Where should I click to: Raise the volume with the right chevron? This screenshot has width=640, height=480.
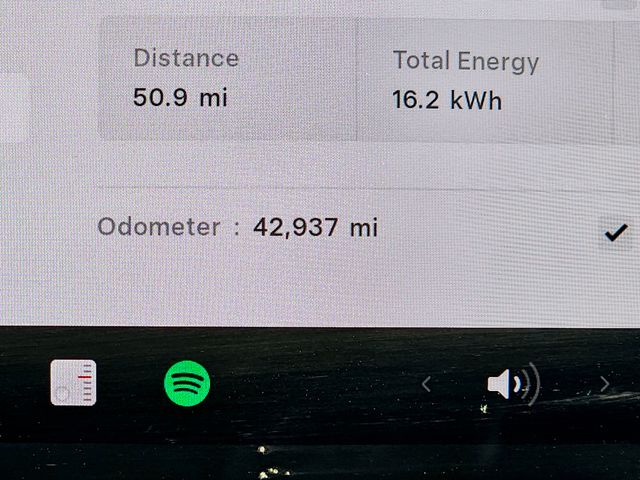click(x=604, y=383)
